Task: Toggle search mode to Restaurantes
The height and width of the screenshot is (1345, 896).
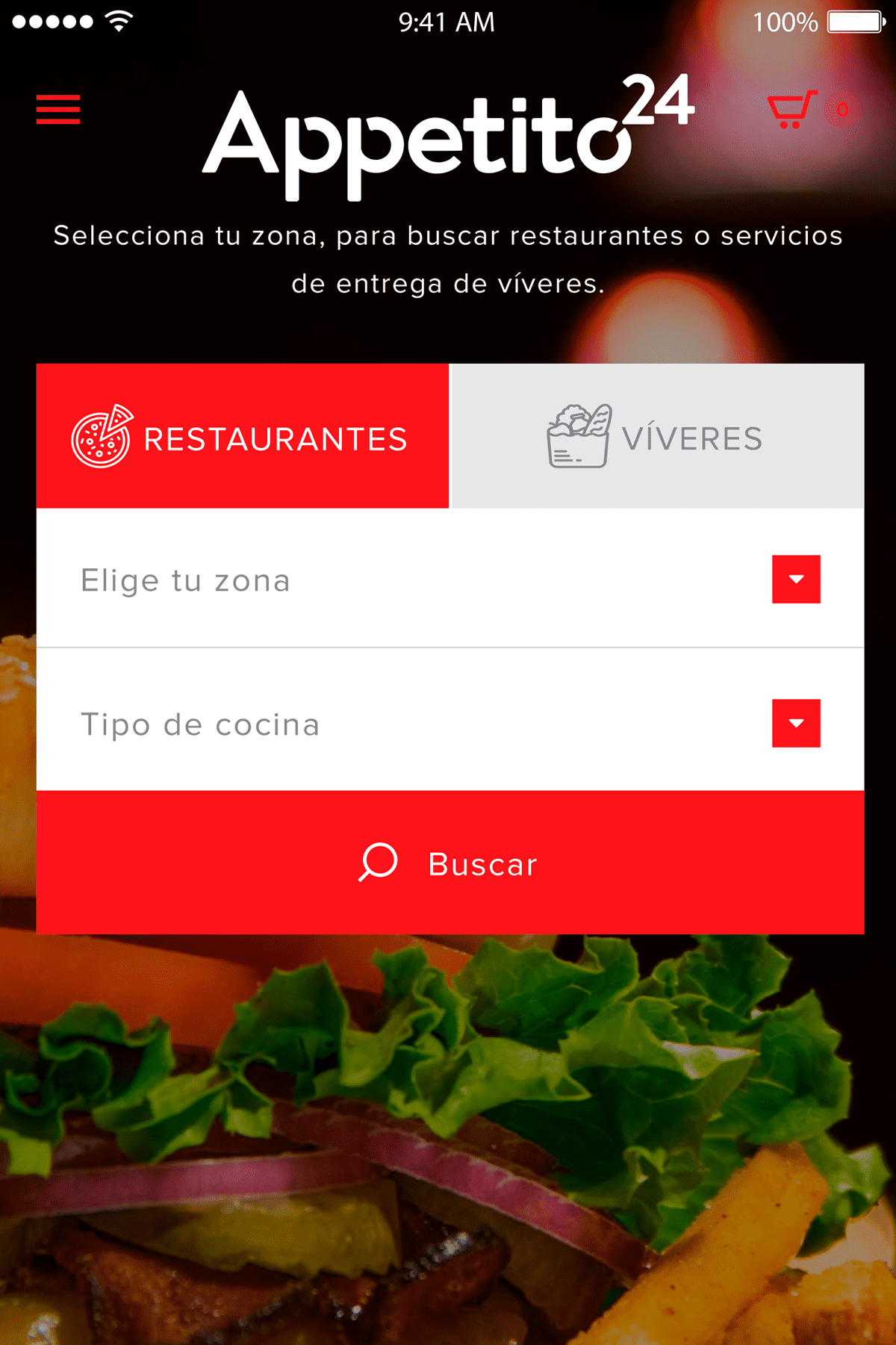Action: [x=243, y=437]
